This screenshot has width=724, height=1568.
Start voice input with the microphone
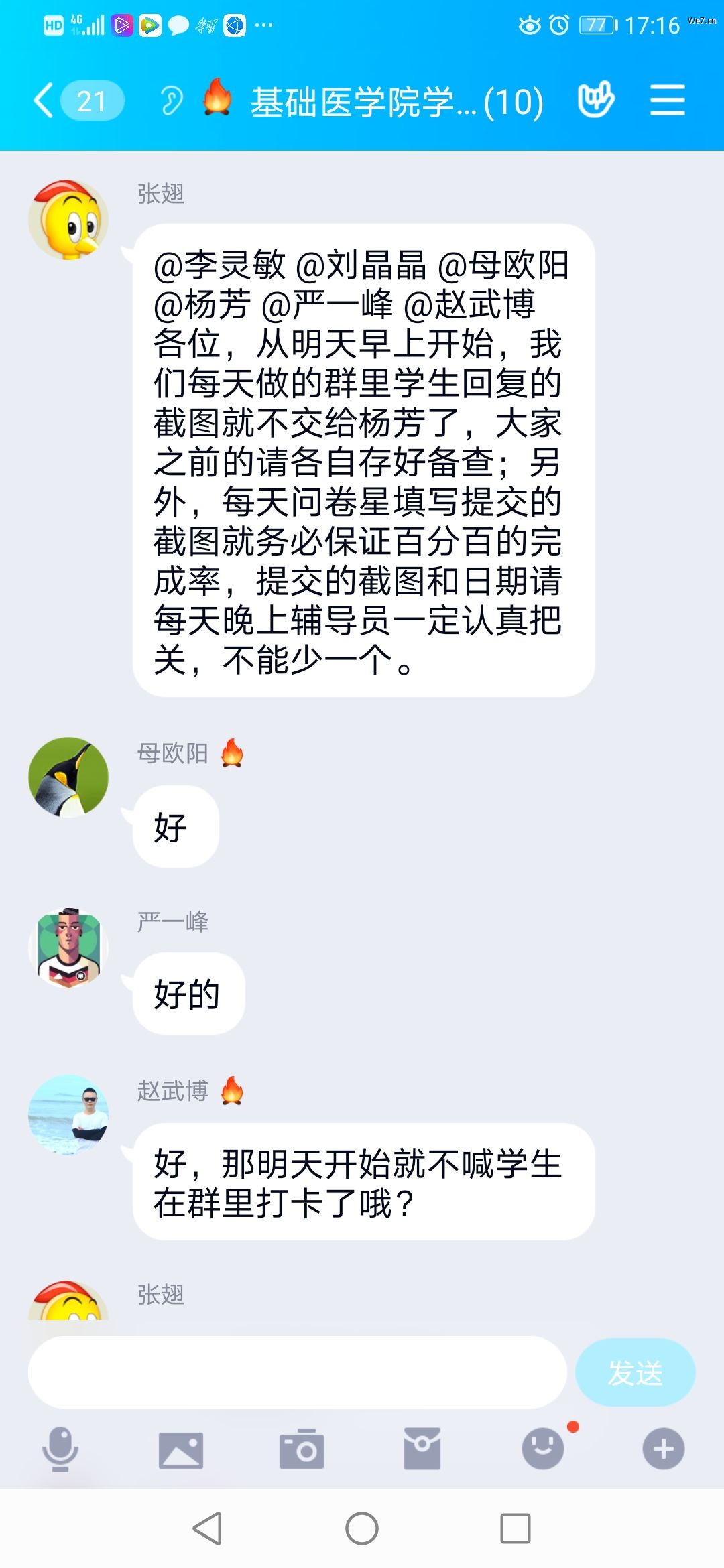pos(60,1449)
